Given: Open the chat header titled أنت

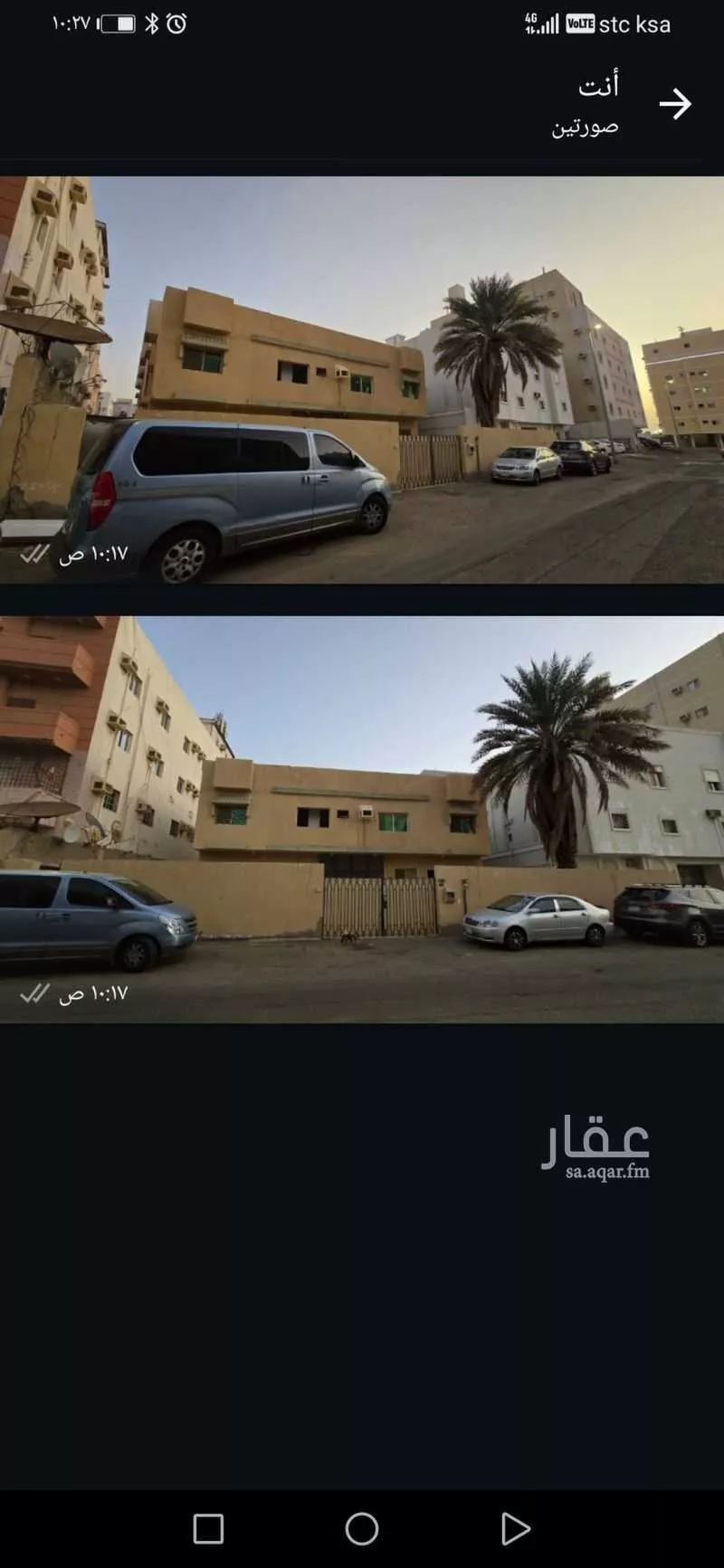Looking at the screenshot, I should tap(597, 87).
